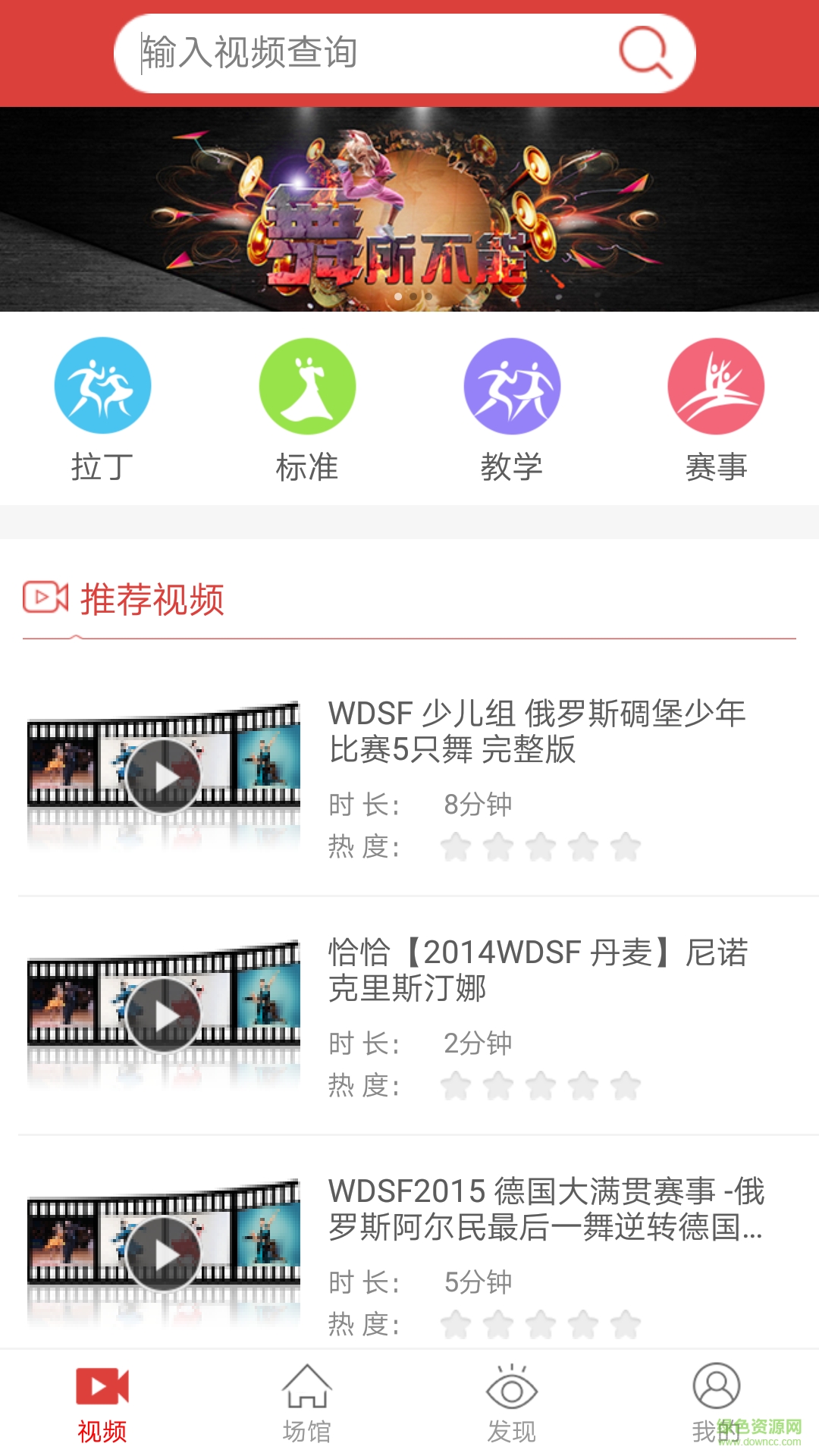This screenshot has width=819, height=1456.
Task: Click the 输入视频查询 search input field
Action: 341,53
